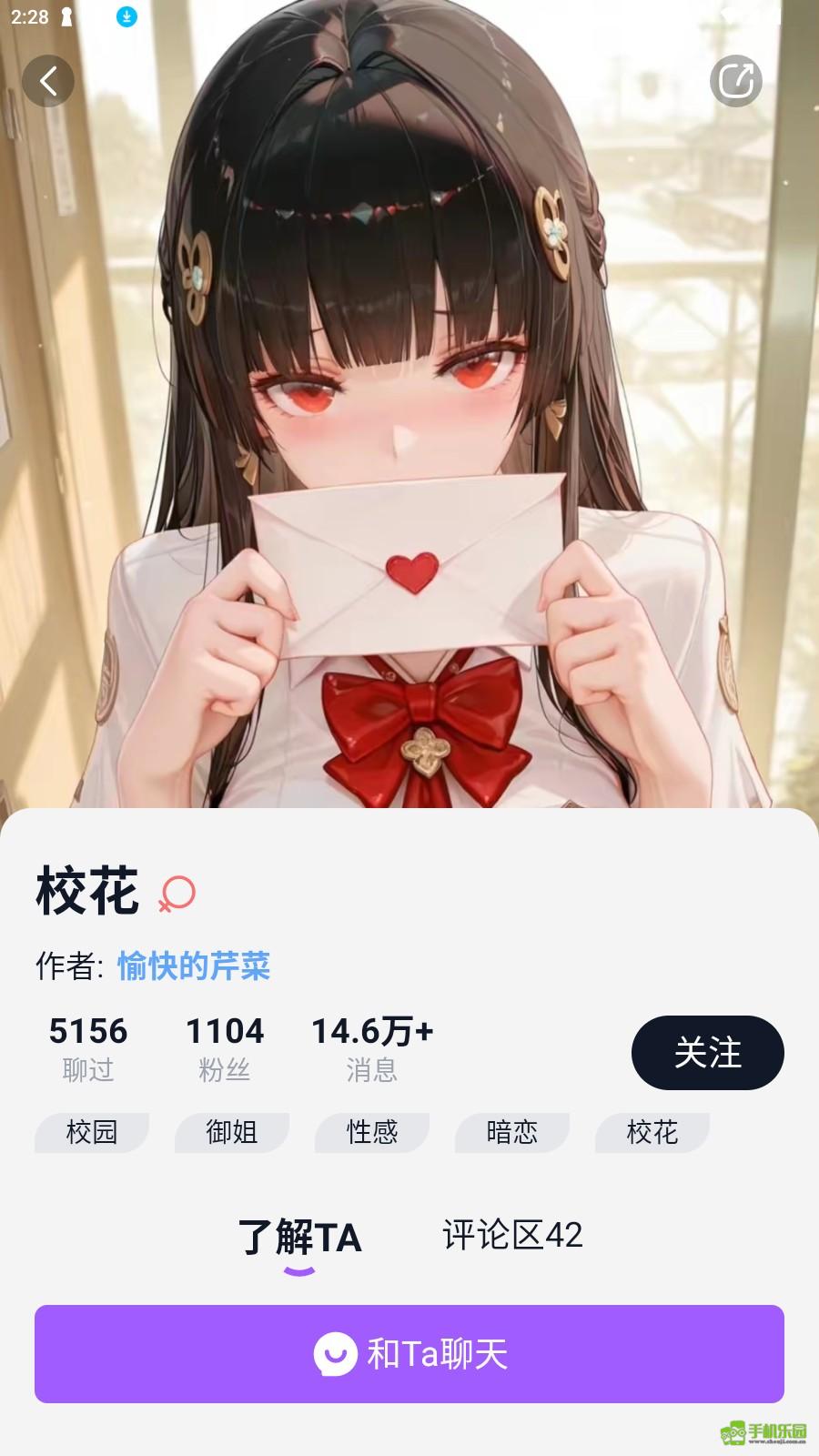This screenshot has width=819, height=1456.
Task: Tap the 性感 tag chip
Action: pyautogui.click(x=372, y=1132)
